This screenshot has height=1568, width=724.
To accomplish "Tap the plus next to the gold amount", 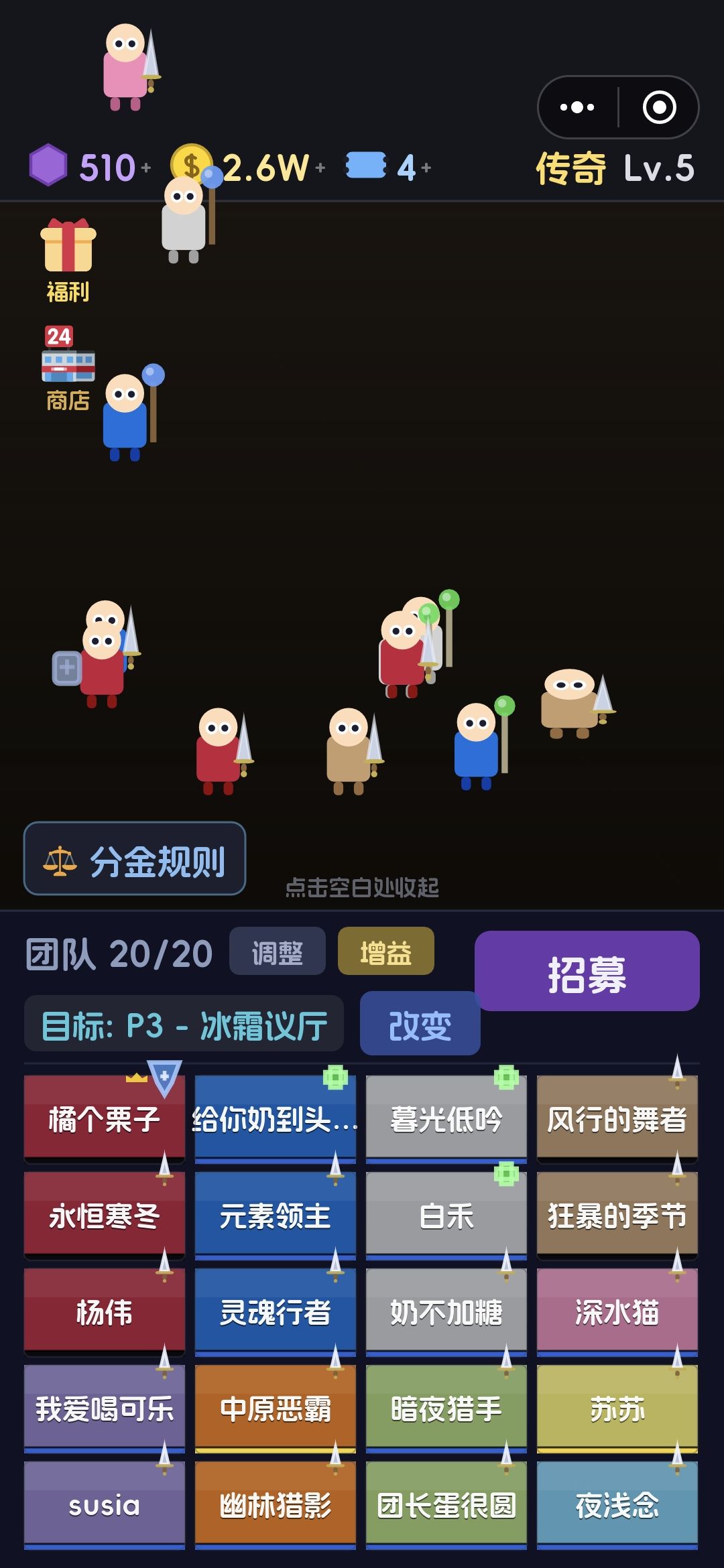I will click(320, 169).
